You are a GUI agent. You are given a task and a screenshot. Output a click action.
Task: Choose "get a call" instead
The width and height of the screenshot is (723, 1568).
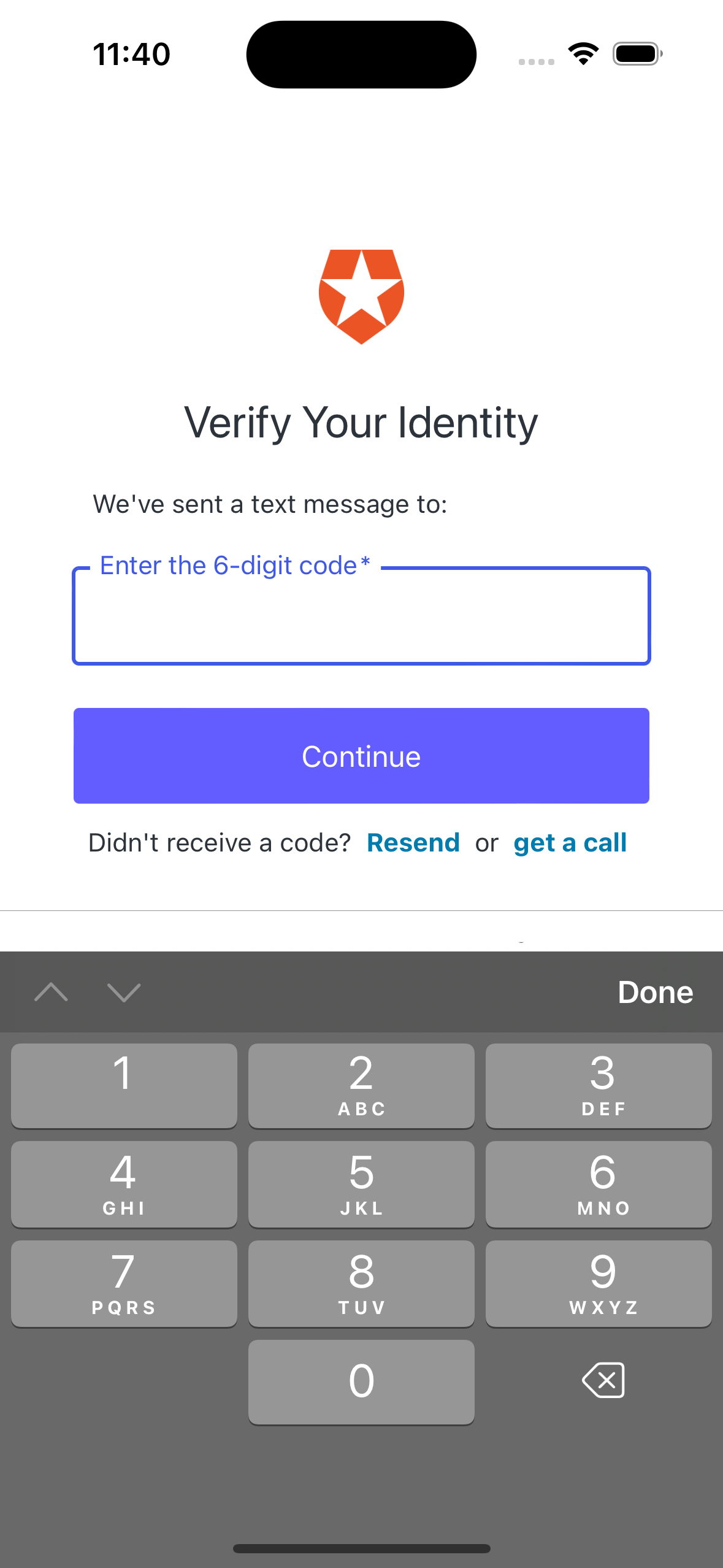click(569, 842)
